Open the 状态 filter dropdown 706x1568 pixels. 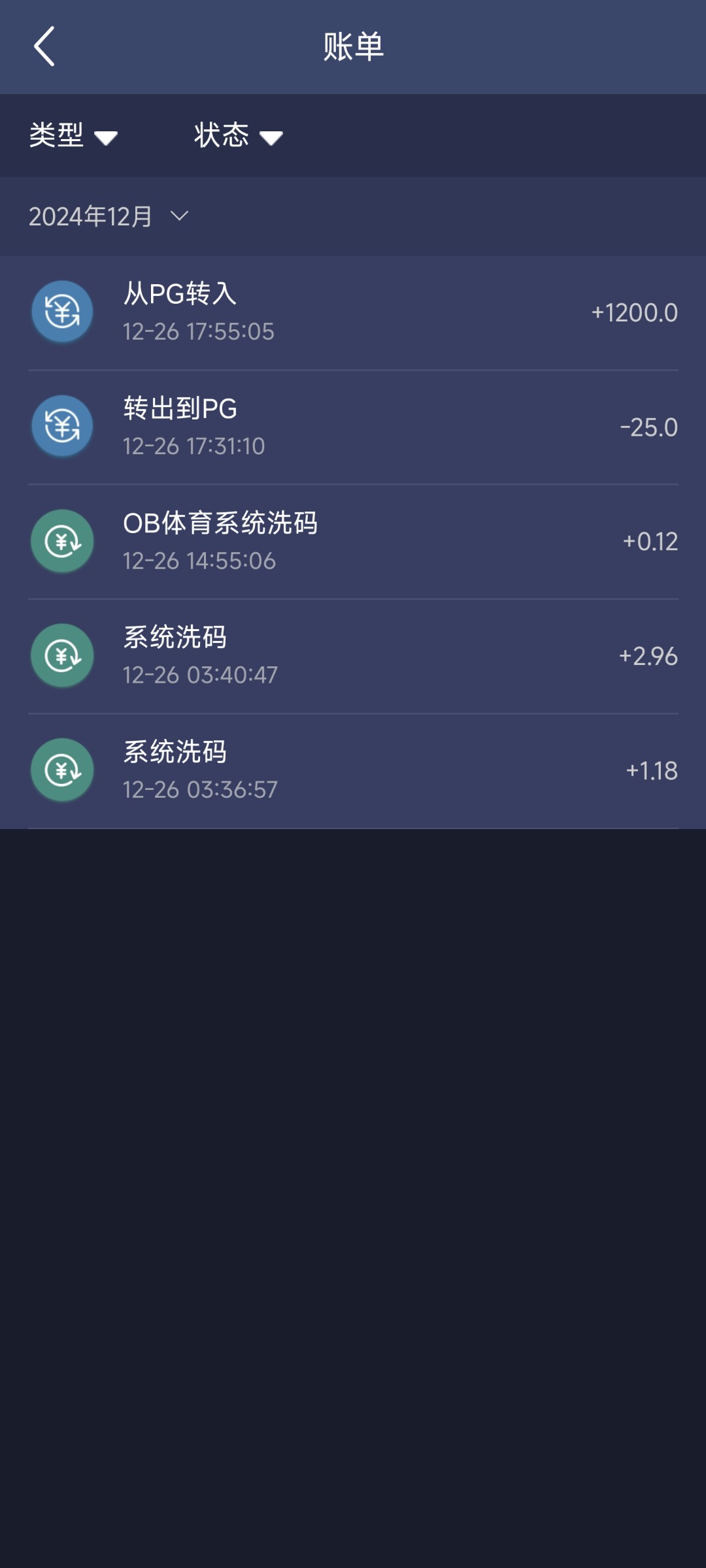coord(238,136)
